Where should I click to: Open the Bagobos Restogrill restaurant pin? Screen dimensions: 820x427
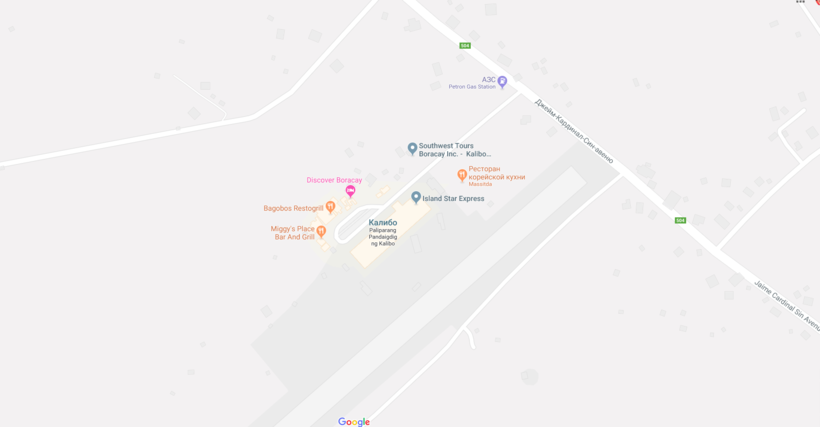[330, 207]
